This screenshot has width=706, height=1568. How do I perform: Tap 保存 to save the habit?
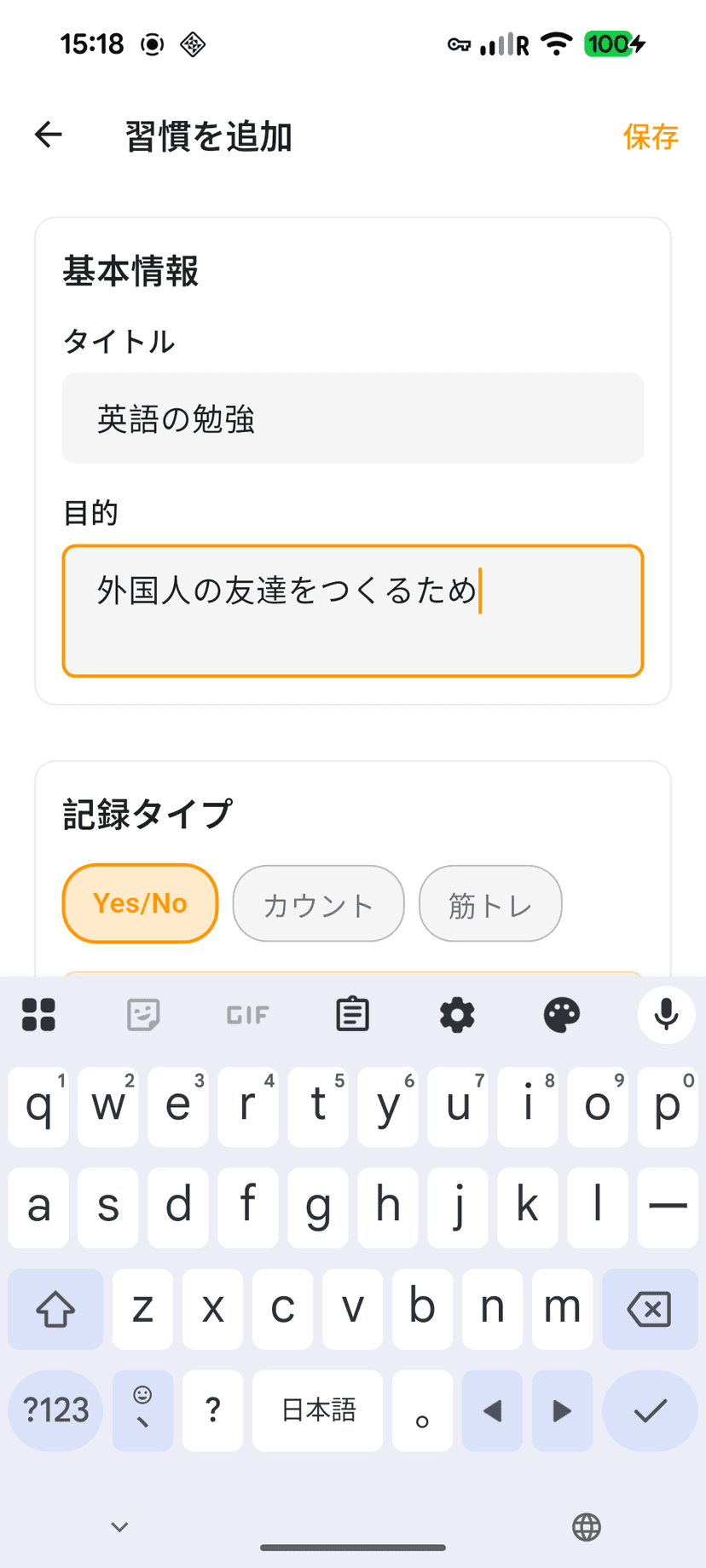pos(651,136)
